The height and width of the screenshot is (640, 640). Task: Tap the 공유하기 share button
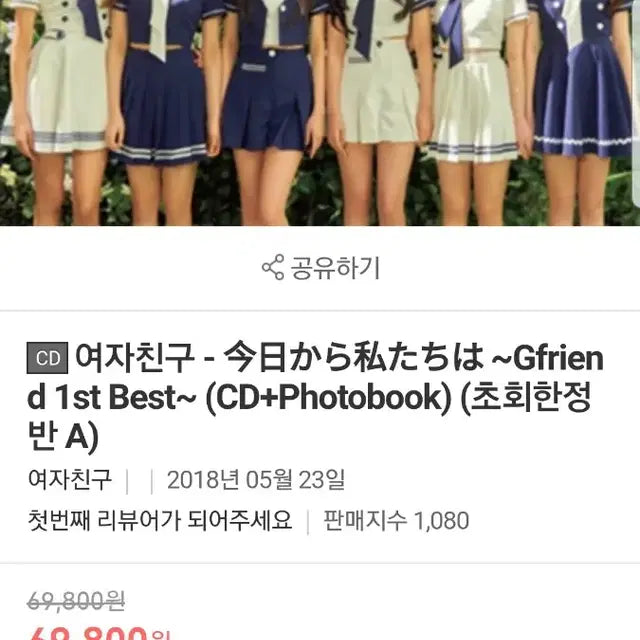(320, 268)
